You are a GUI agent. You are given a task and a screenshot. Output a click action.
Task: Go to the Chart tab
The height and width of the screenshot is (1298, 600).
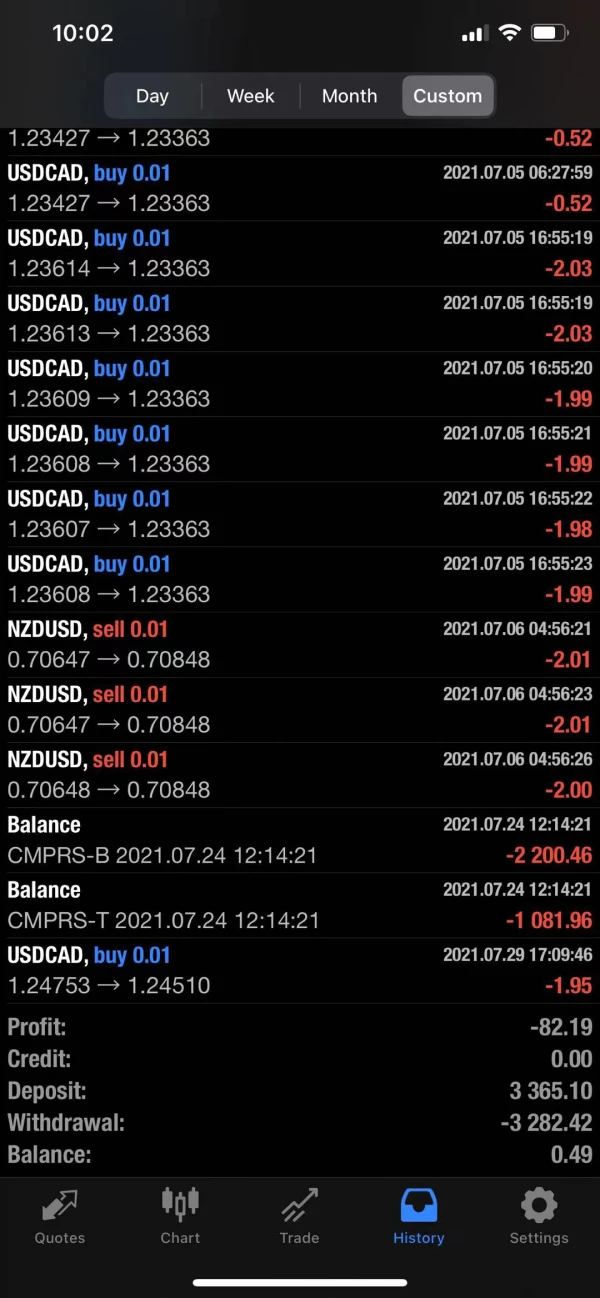(x=180, y=1216)
